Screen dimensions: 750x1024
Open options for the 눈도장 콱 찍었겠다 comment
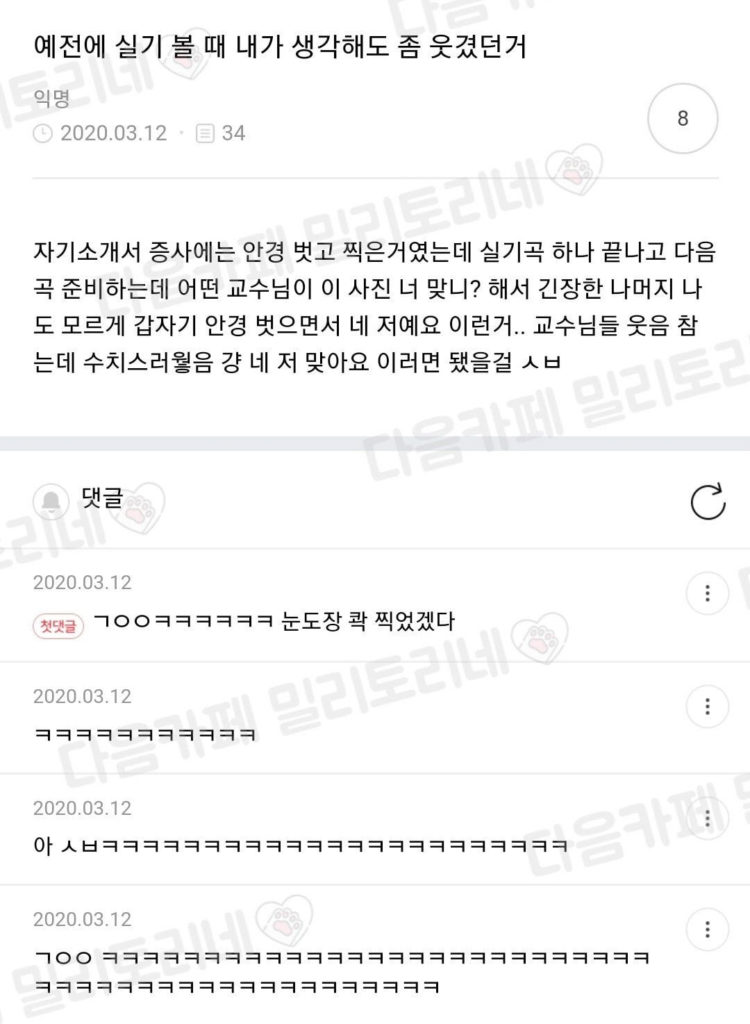708,594
